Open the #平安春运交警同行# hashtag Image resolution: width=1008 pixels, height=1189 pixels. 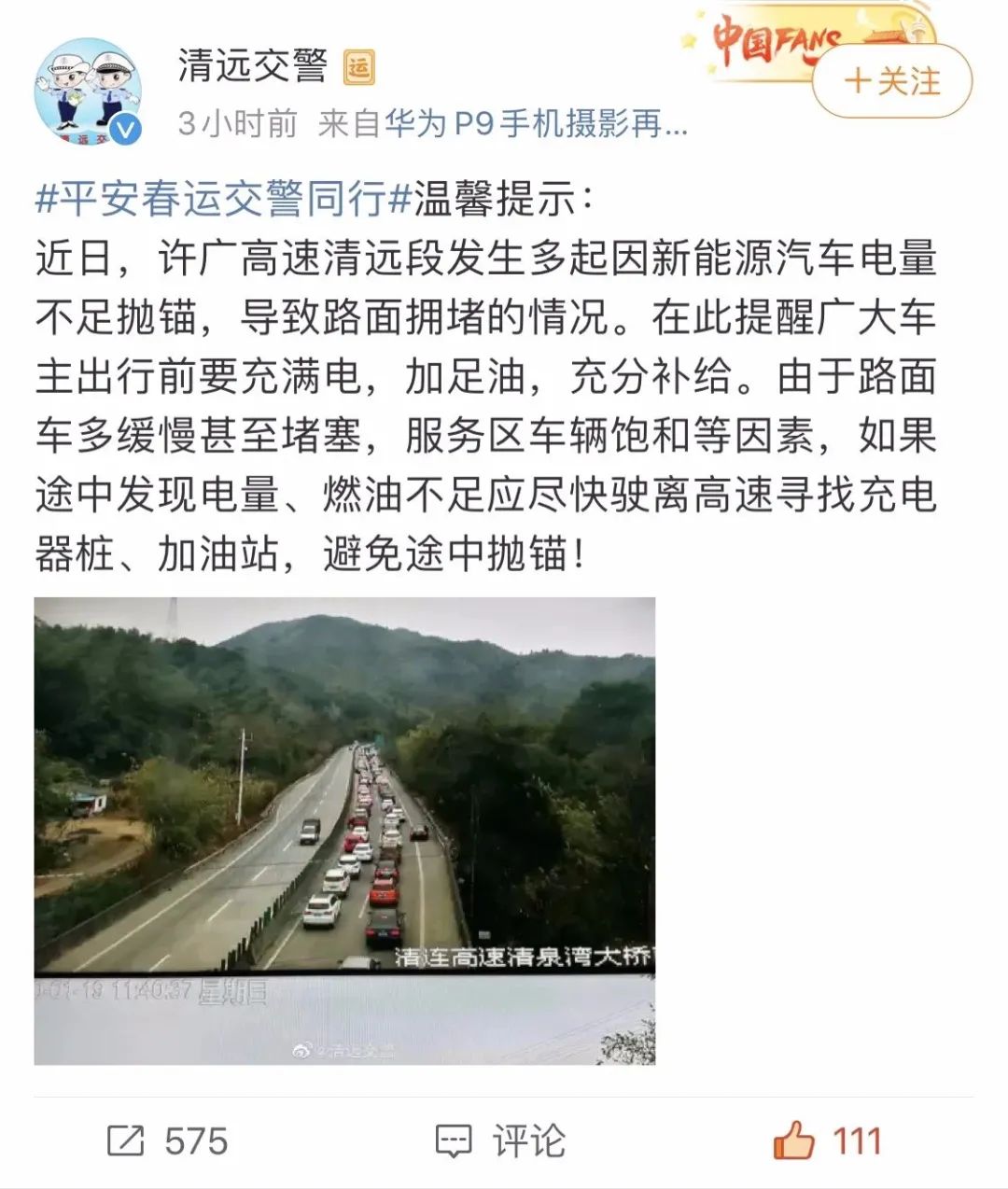click(x=224, y=199)
